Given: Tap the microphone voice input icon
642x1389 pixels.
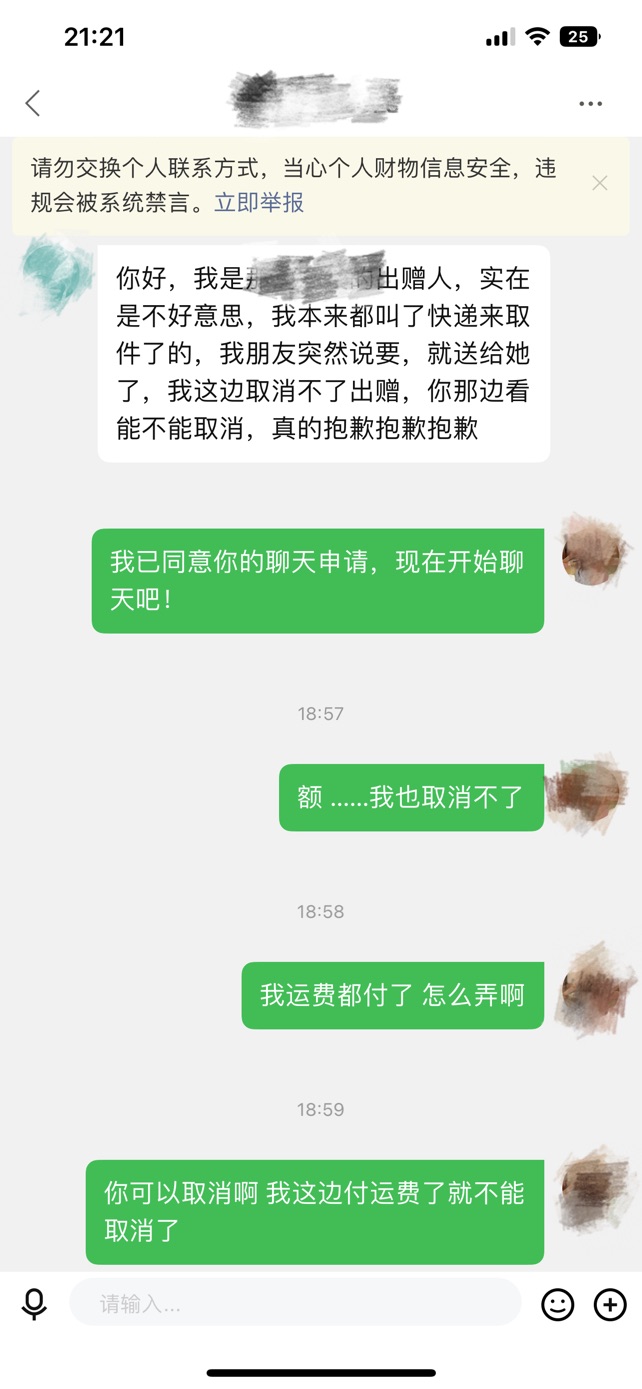Looking at the screenshot, I should click(x=34, y=1304).
